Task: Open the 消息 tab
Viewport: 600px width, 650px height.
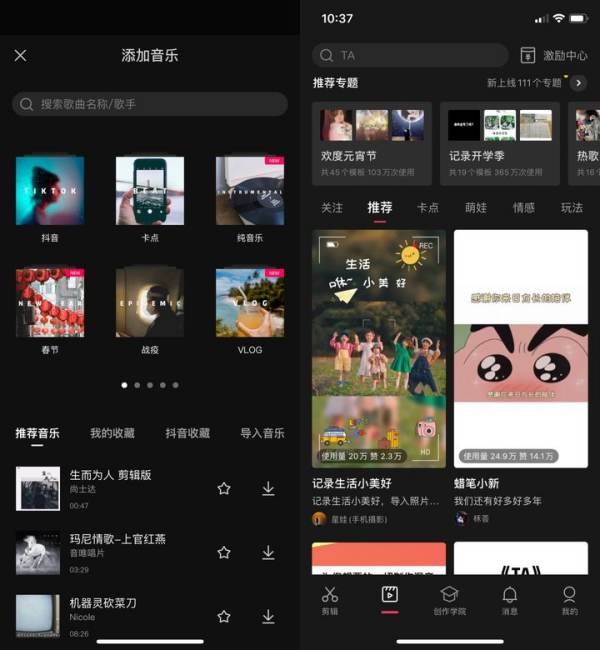Action: [509, 600]
